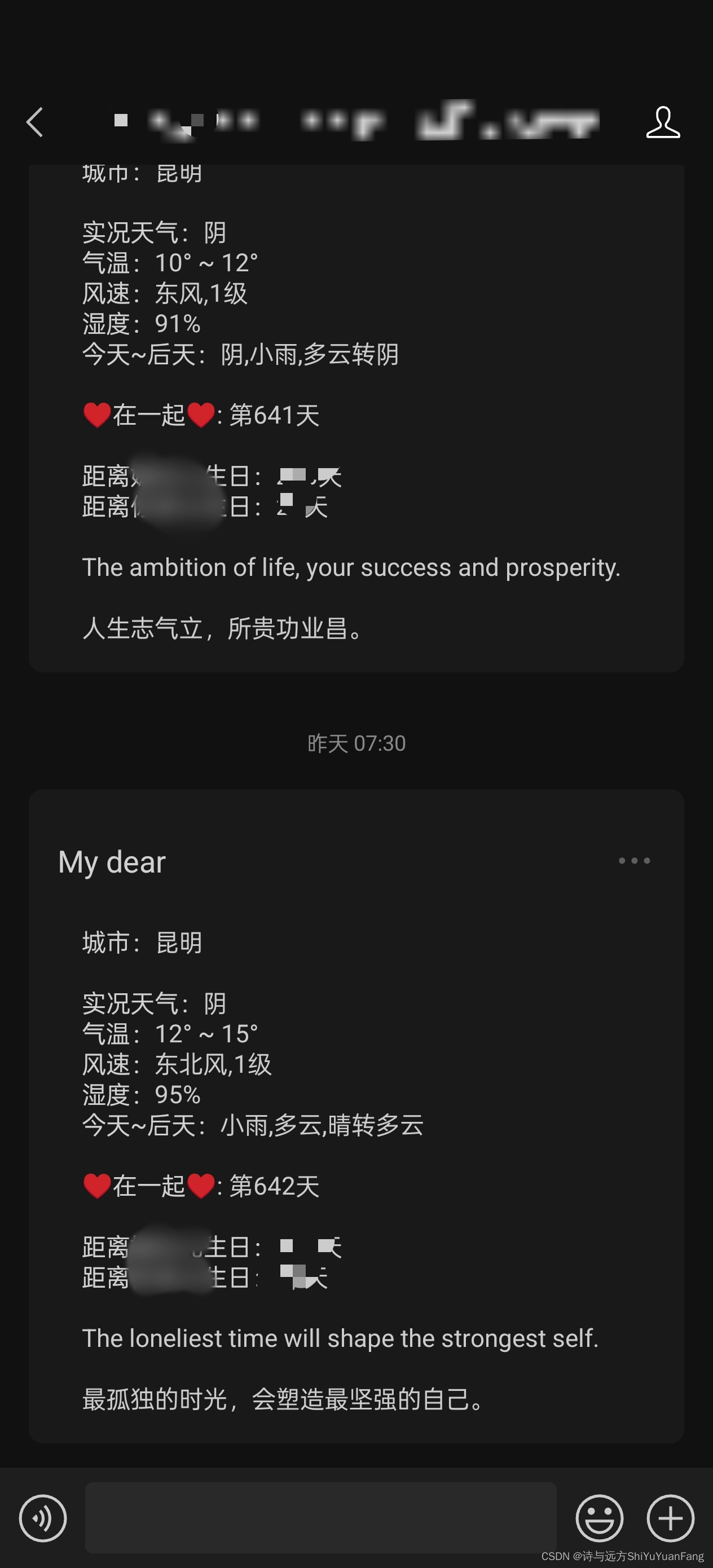713x1568 pixels.
Task: Focus the message input box
Action: click(320, 1518)
